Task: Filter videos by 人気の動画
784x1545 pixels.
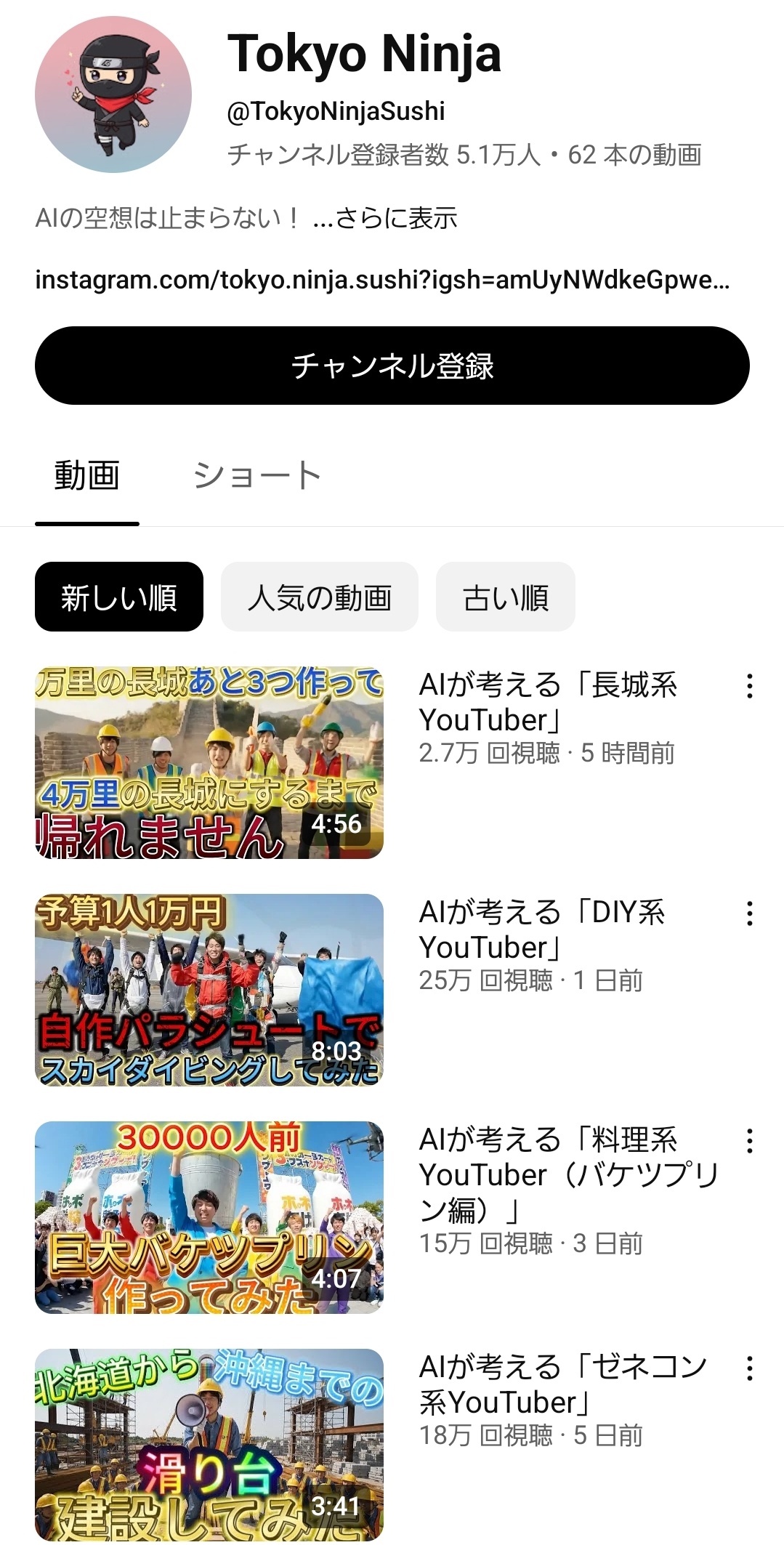Action: [x=319, y=597]
